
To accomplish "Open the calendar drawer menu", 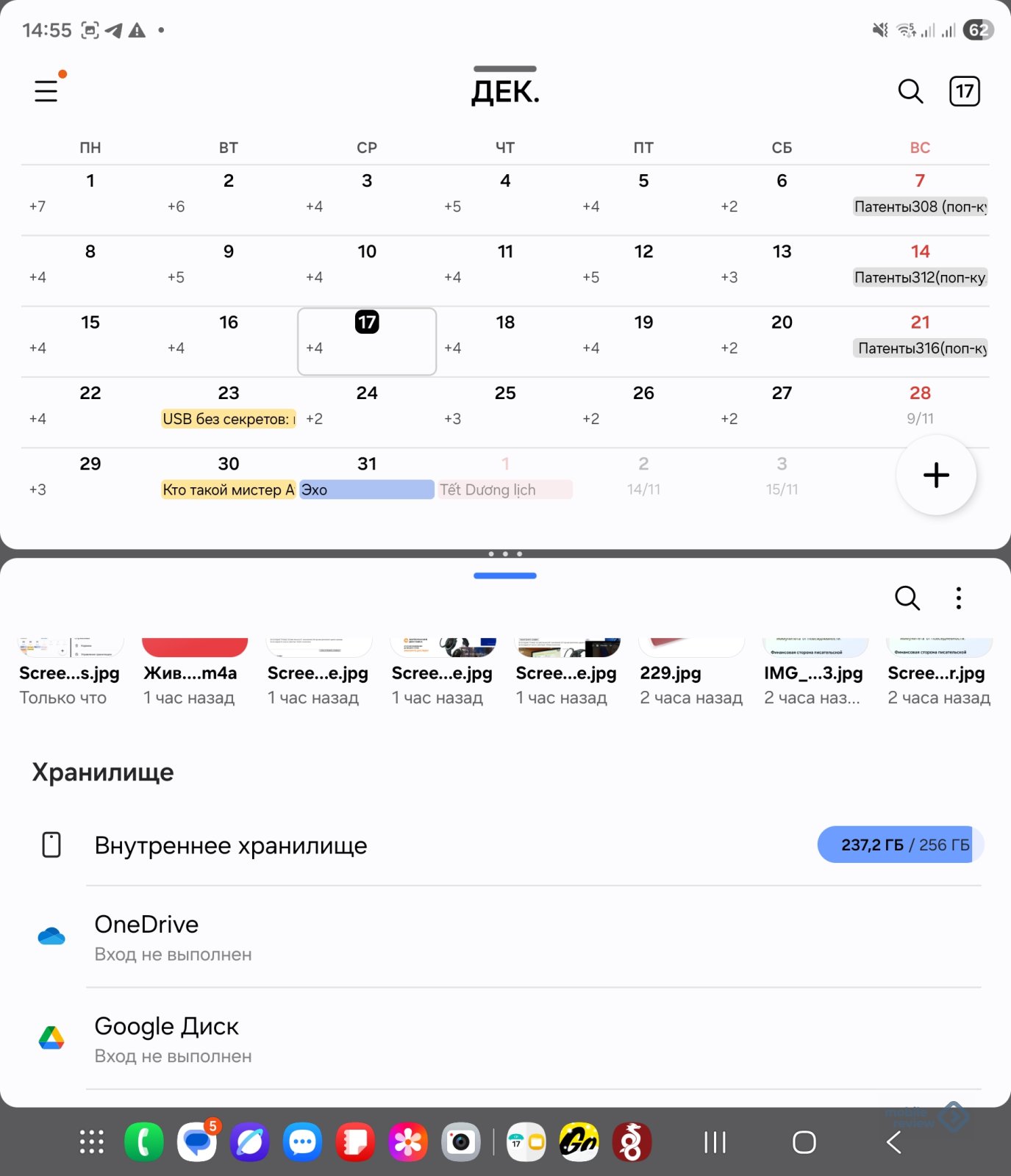I will 46,90.
